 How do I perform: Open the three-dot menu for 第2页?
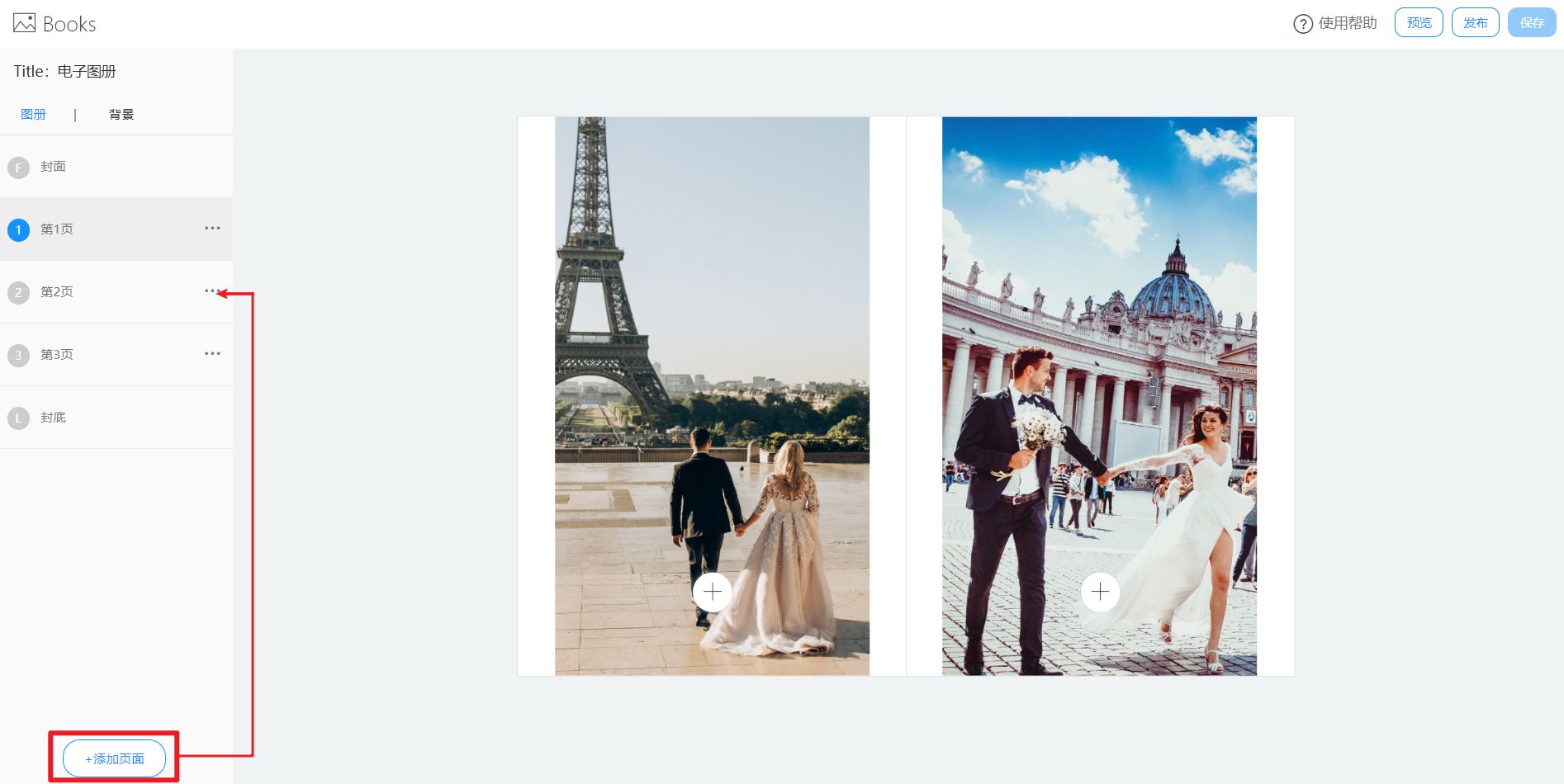[x=211, y=291]
